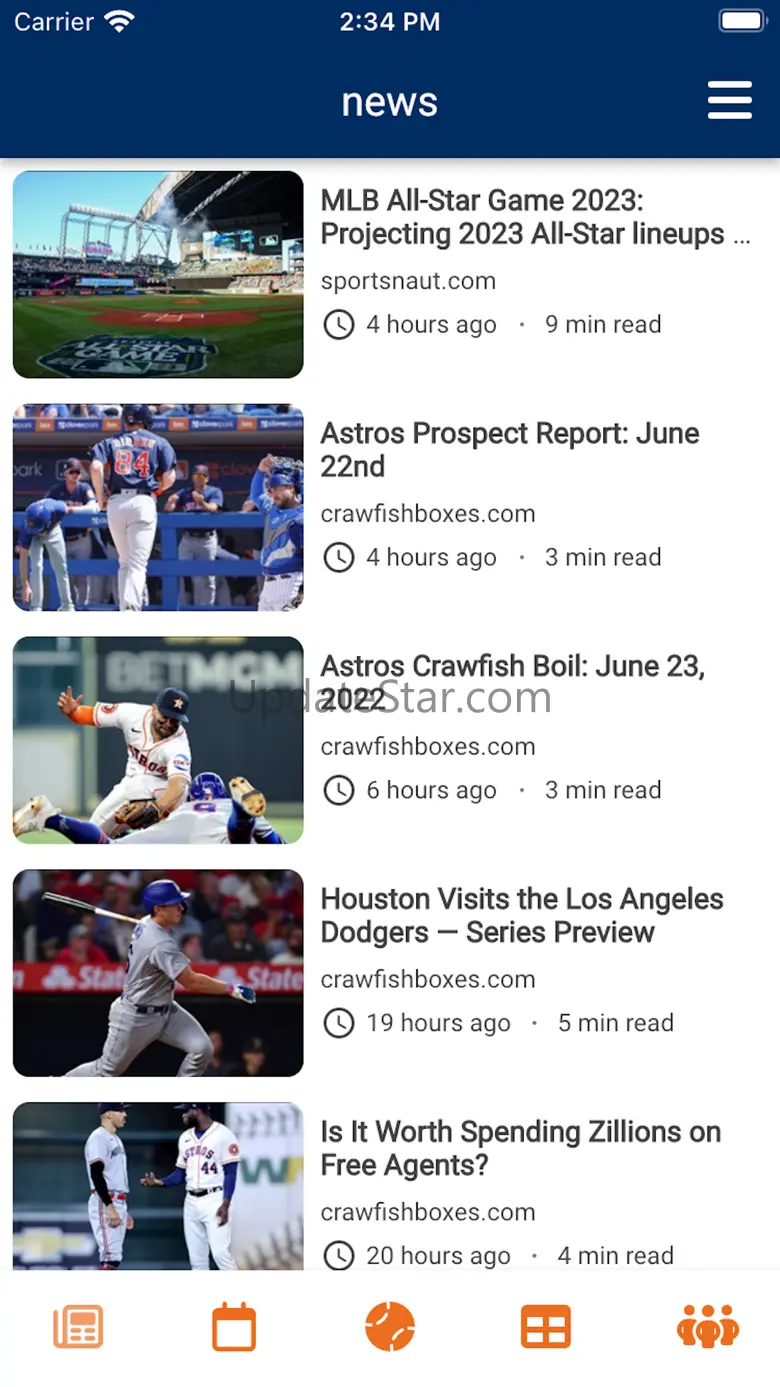780x1387 pixels.
Task: Go to the calendar schedule tab
Action: (234, 1327)
